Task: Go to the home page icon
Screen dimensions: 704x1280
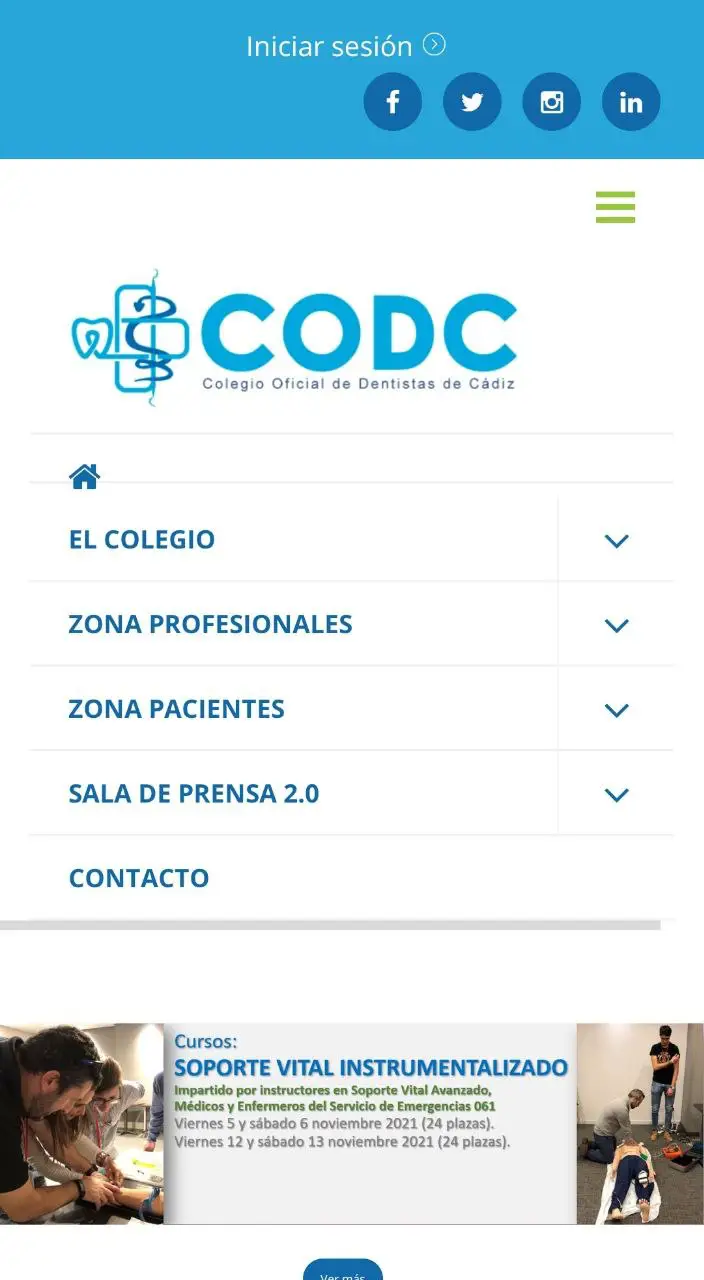Action: click(x=84, y=476)
